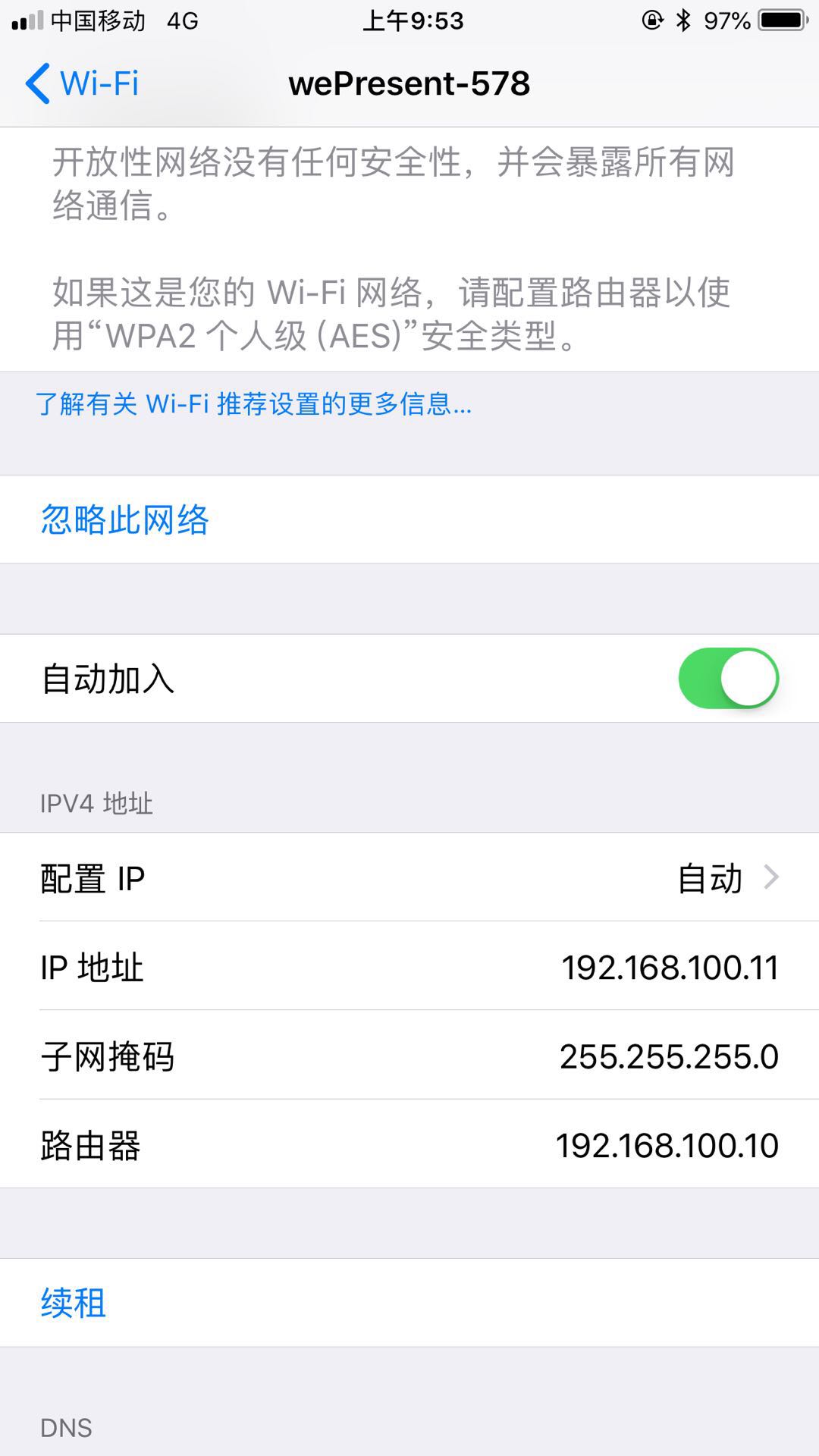Tap 续租 to renew the lease
819x1456 pixels.
coord(74,1303)
